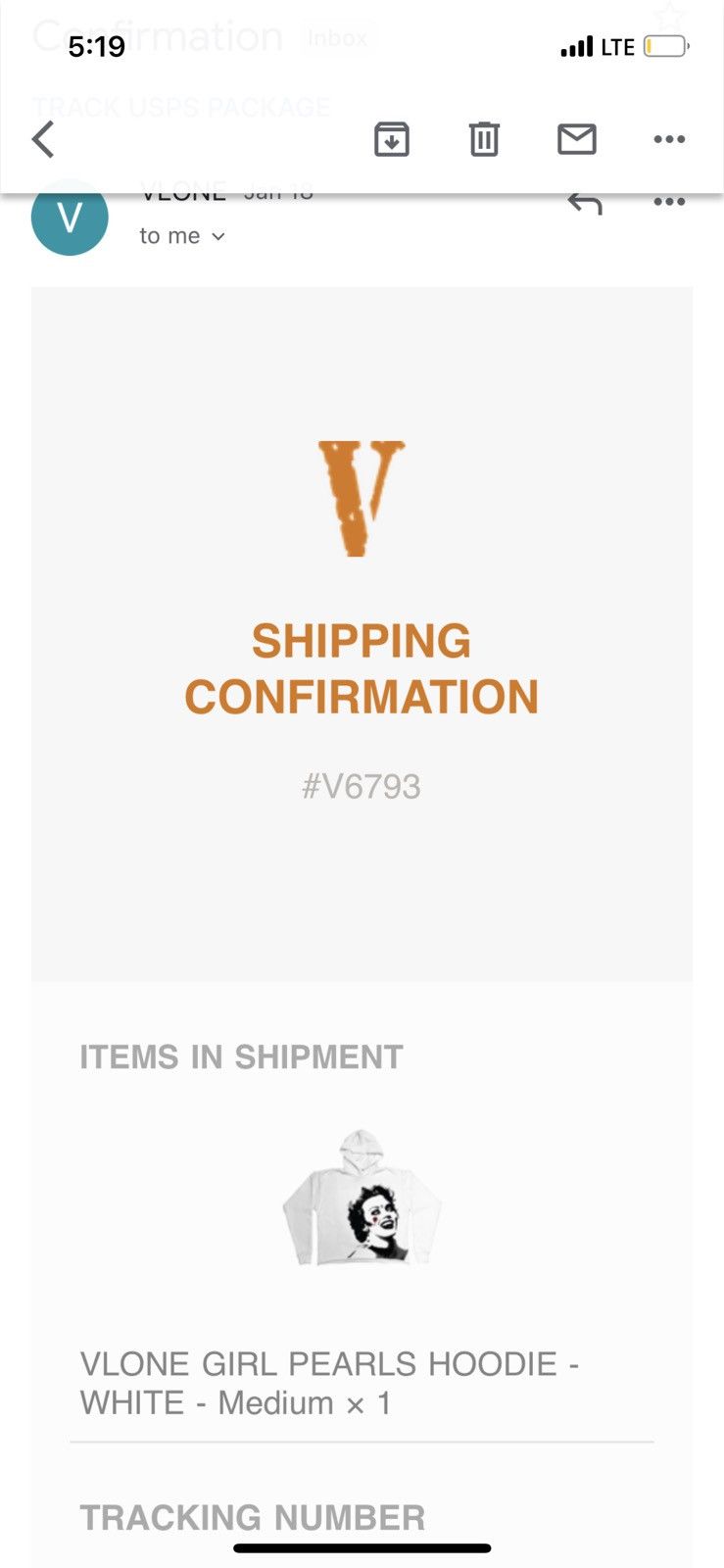The width and height of the screenshot is (724, 1568).
Task: Archive this email
Action: point(391,139)
